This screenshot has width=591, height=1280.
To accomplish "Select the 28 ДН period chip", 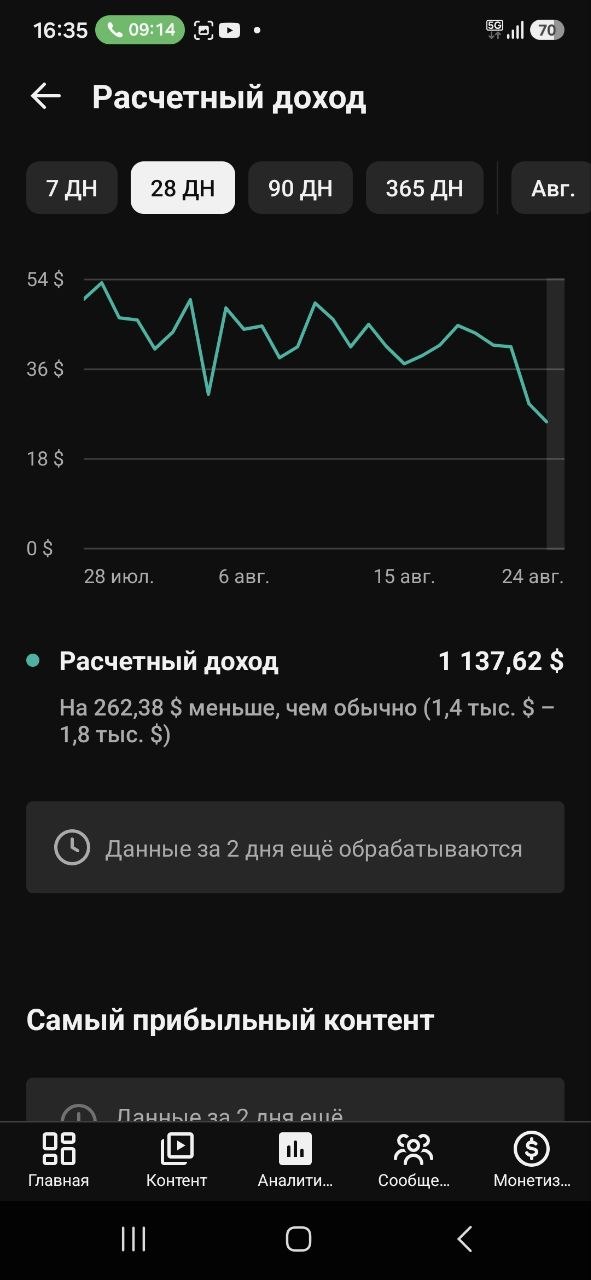I will click(183, 188).
